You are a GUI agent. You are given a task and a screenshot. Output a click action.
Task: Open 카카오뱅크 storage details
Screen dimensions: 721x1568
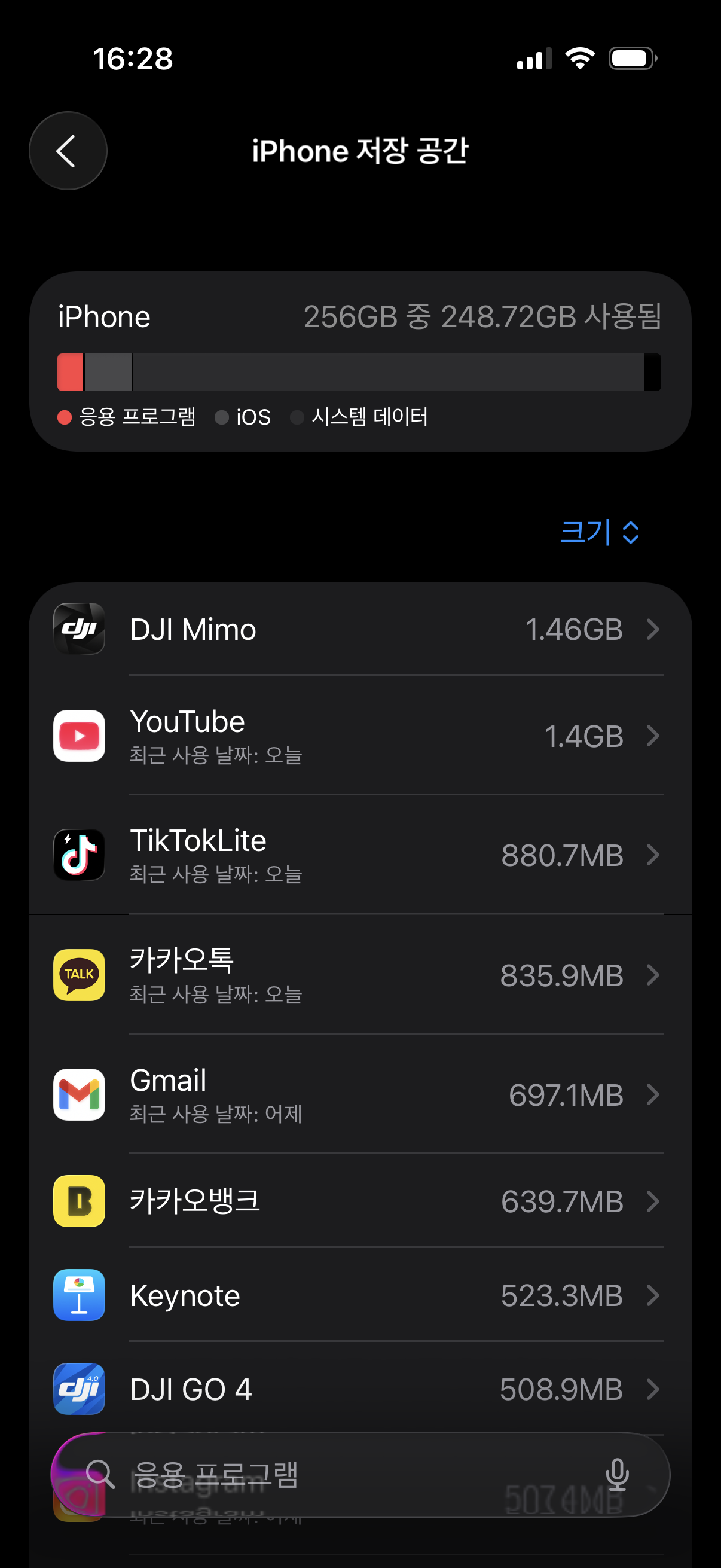[x=359, y=1201]
